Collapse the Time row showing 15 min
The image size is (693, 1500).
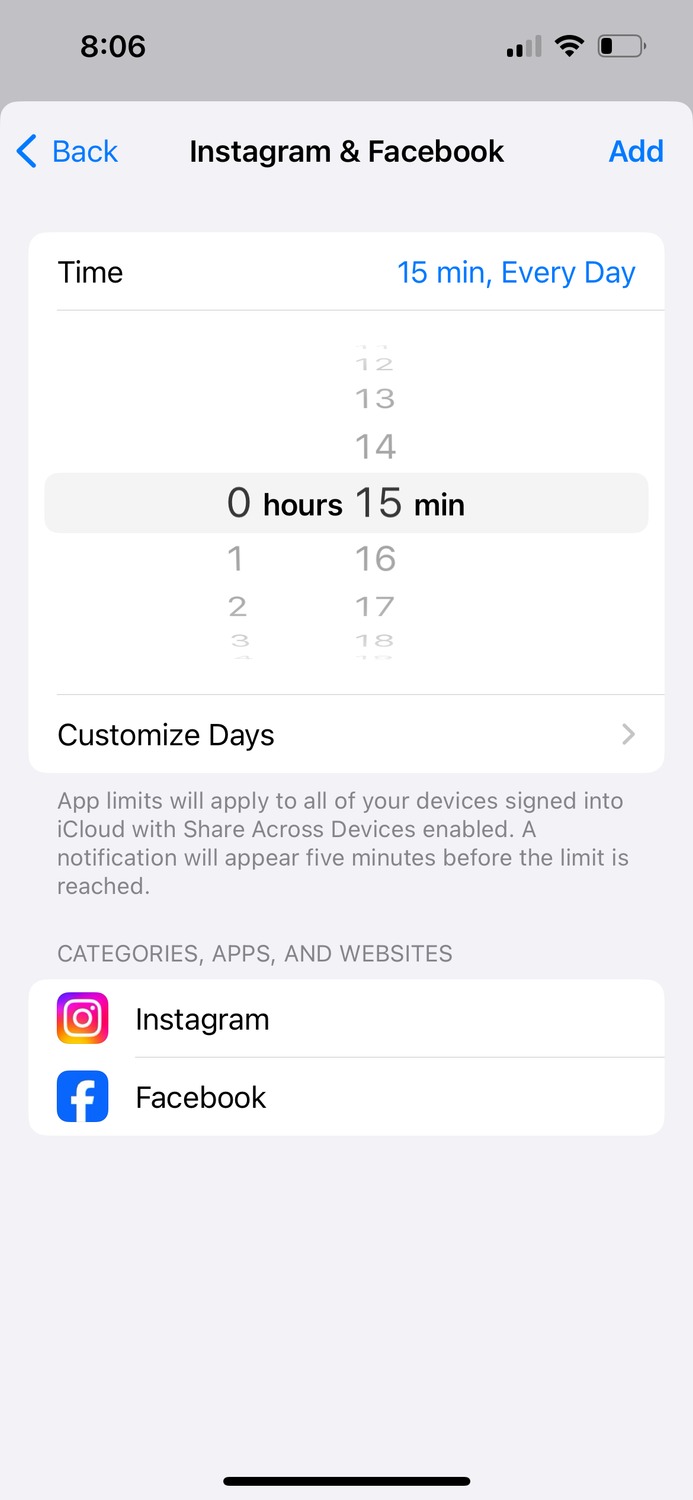click(346, 272)
